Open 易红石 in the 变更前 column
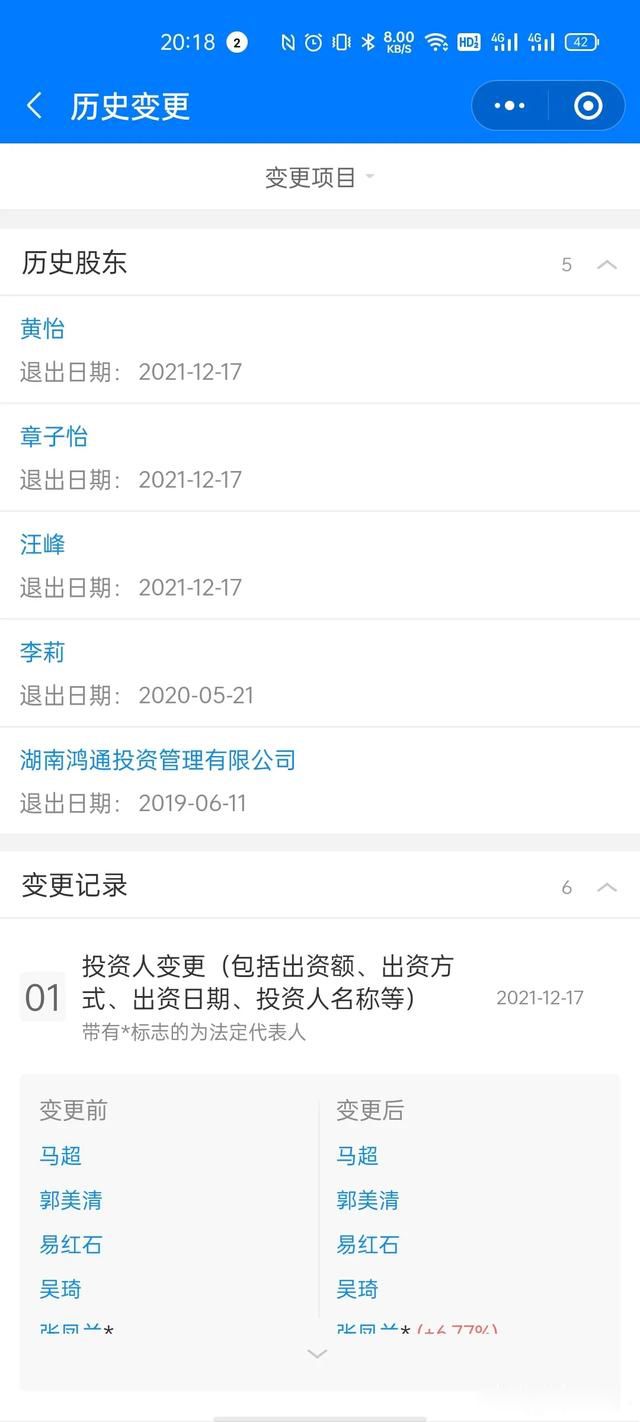 click(x=71, y=1245)
